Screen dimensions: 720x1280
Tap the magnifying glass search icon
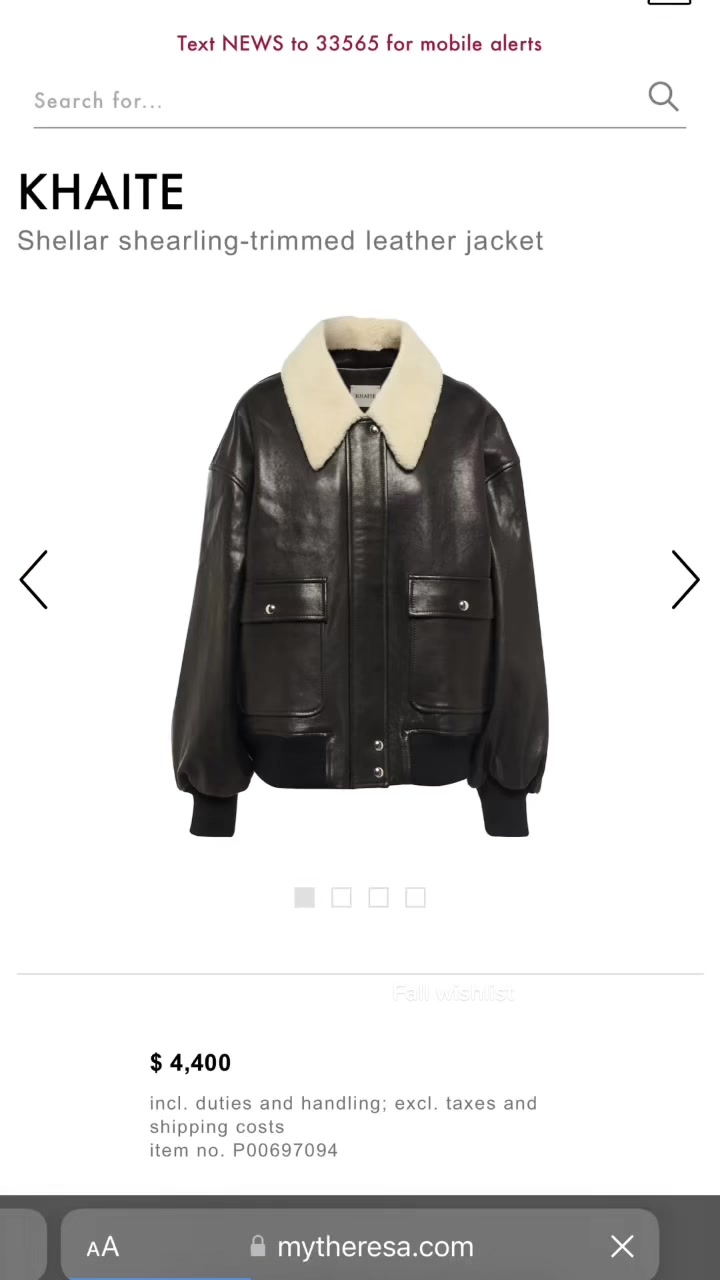click(x=663, y=97)
